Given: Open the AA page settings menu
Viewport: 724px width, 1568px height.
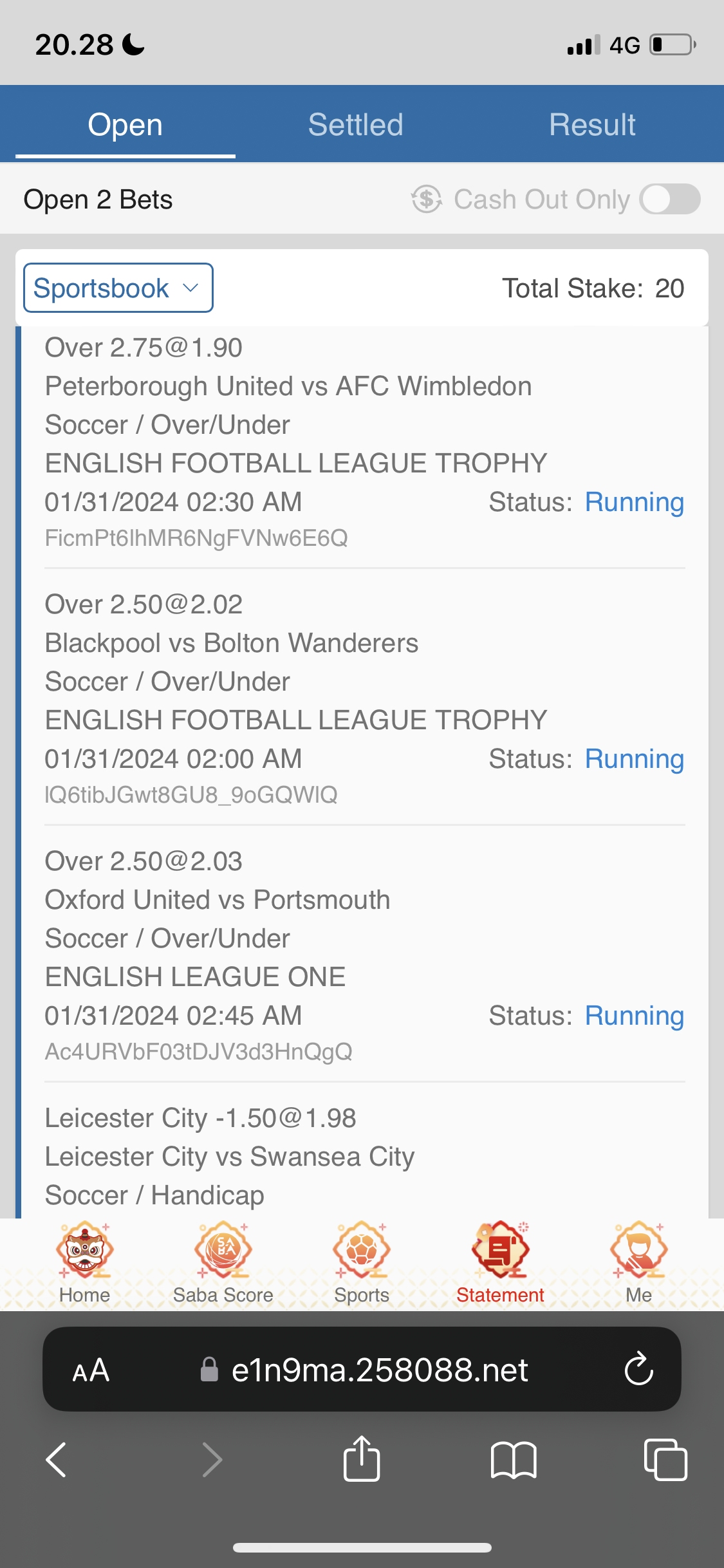Looking at the screenshot, I should 91,1370.
